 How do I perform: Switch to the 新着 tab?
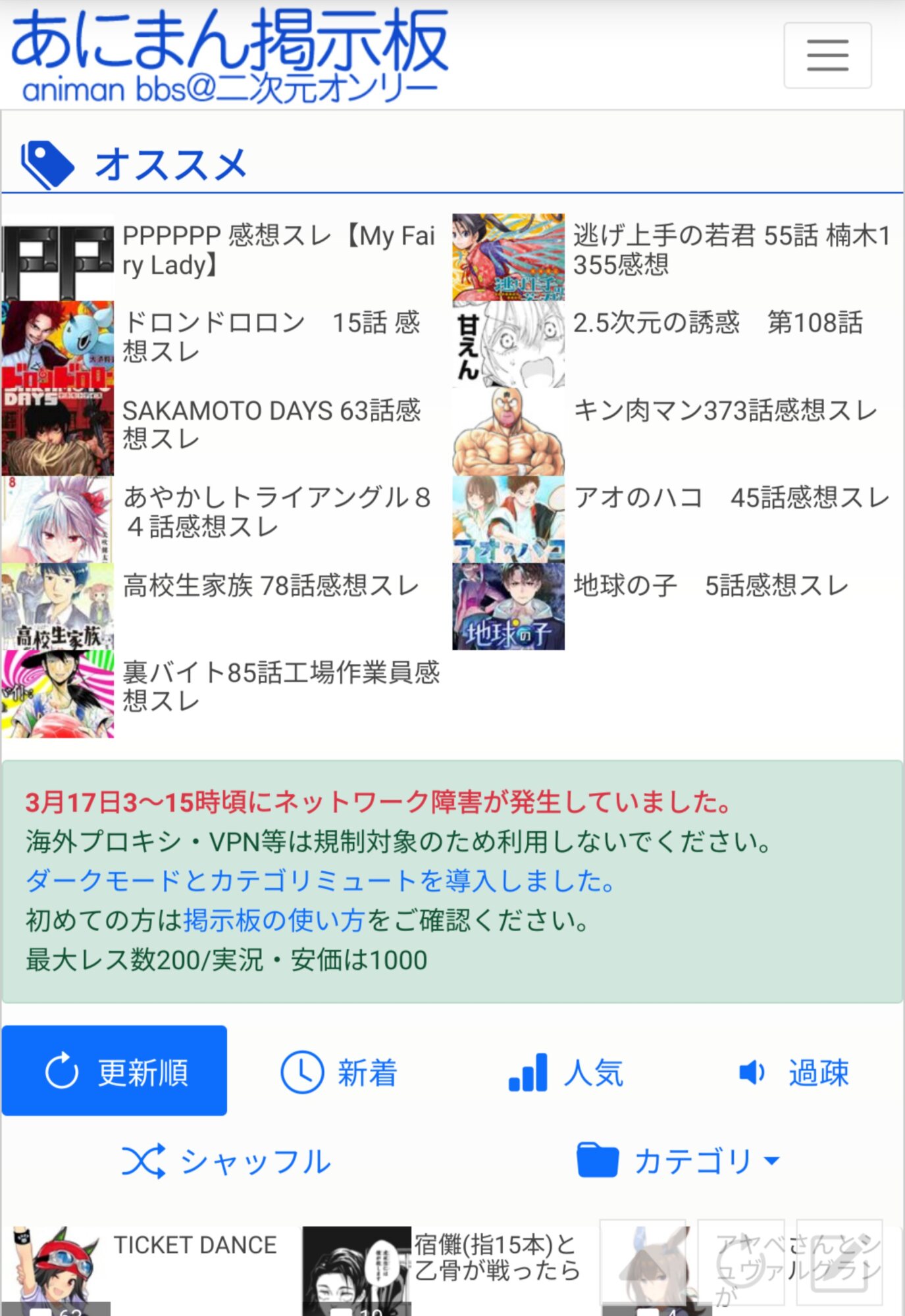tap(340, 1073)
